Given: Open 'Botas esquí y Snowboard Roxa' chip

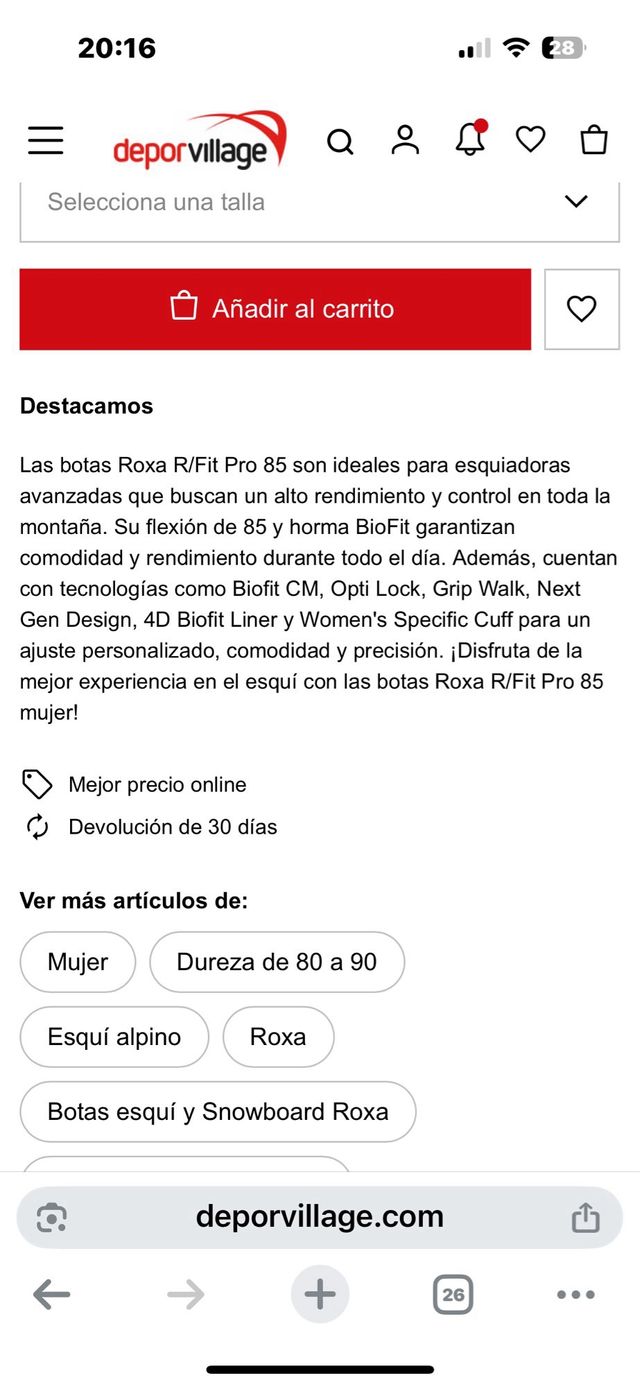Looking at the screenshot, I should coord(218,1112).
